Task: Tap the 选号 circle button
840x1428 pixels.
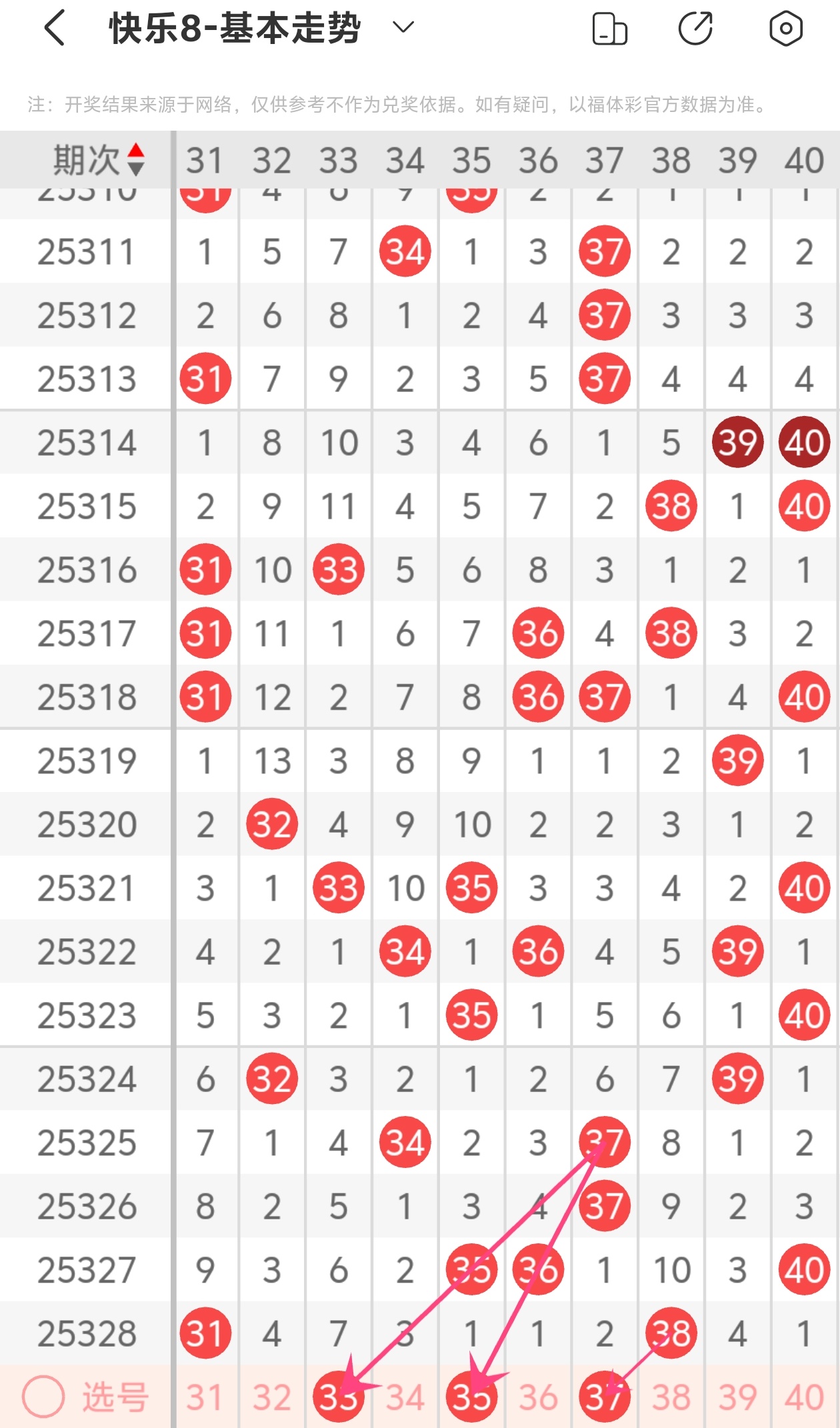Action: coord(43,1397)
